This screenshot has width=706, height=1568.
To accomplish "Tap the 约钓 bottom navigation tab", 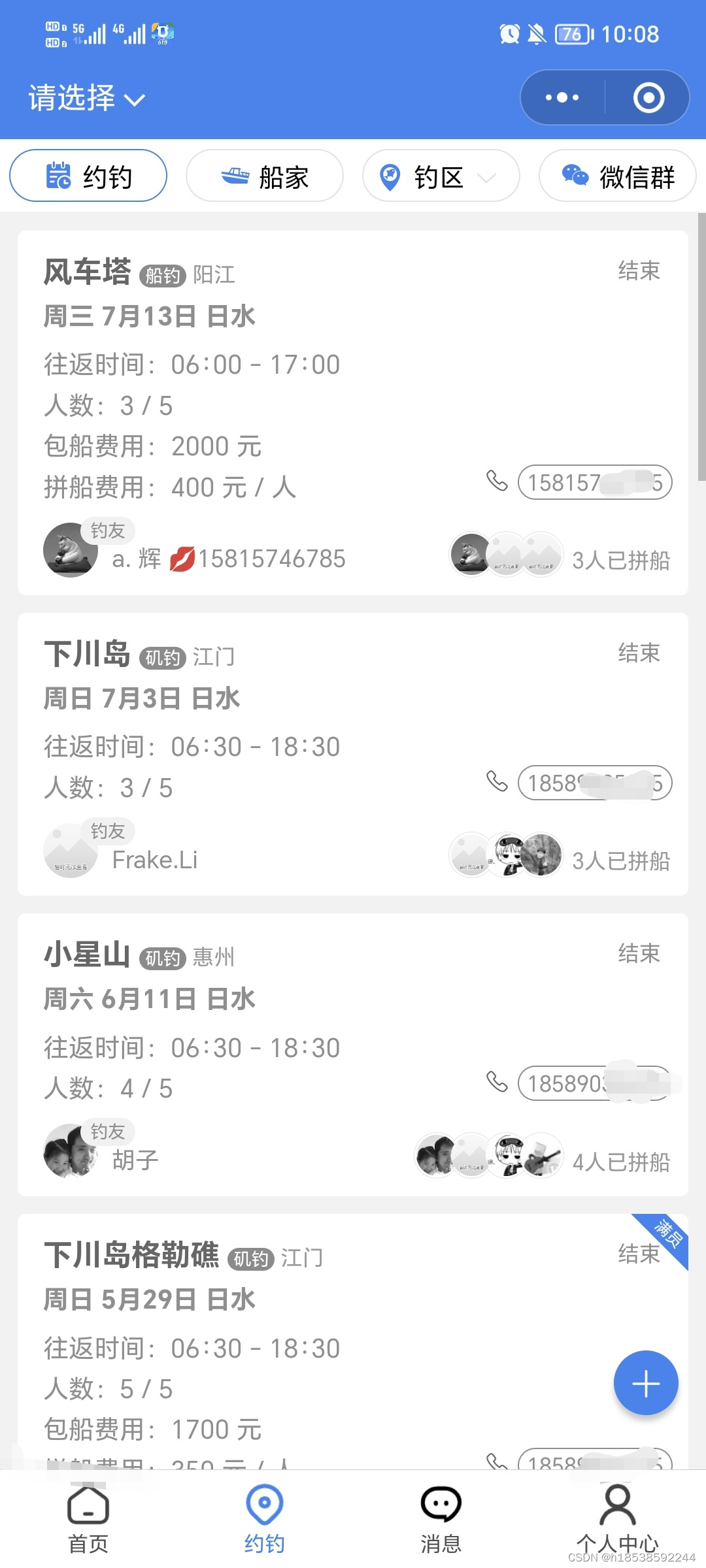I will coord(265,1520).
